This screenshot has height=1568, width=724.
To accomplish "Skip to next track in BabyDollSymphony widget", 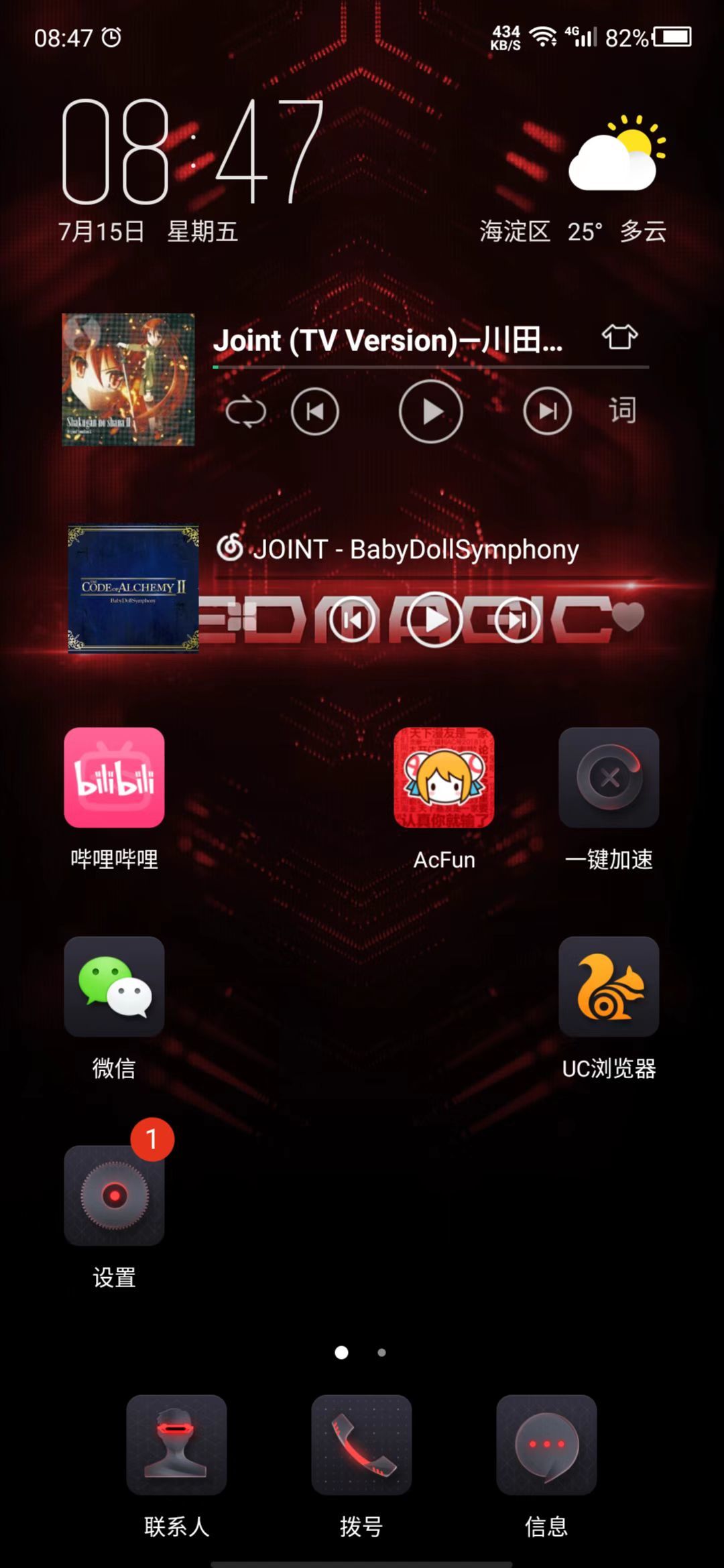I will click(517, 620).
